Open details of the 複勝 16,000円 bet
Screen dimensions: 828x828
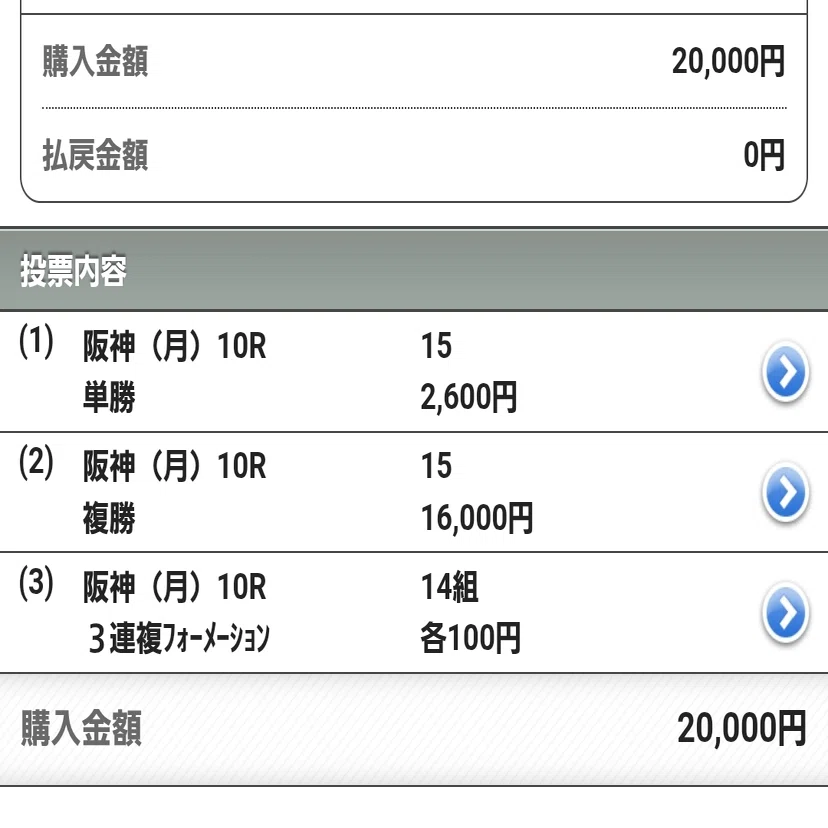click(785, 492)
